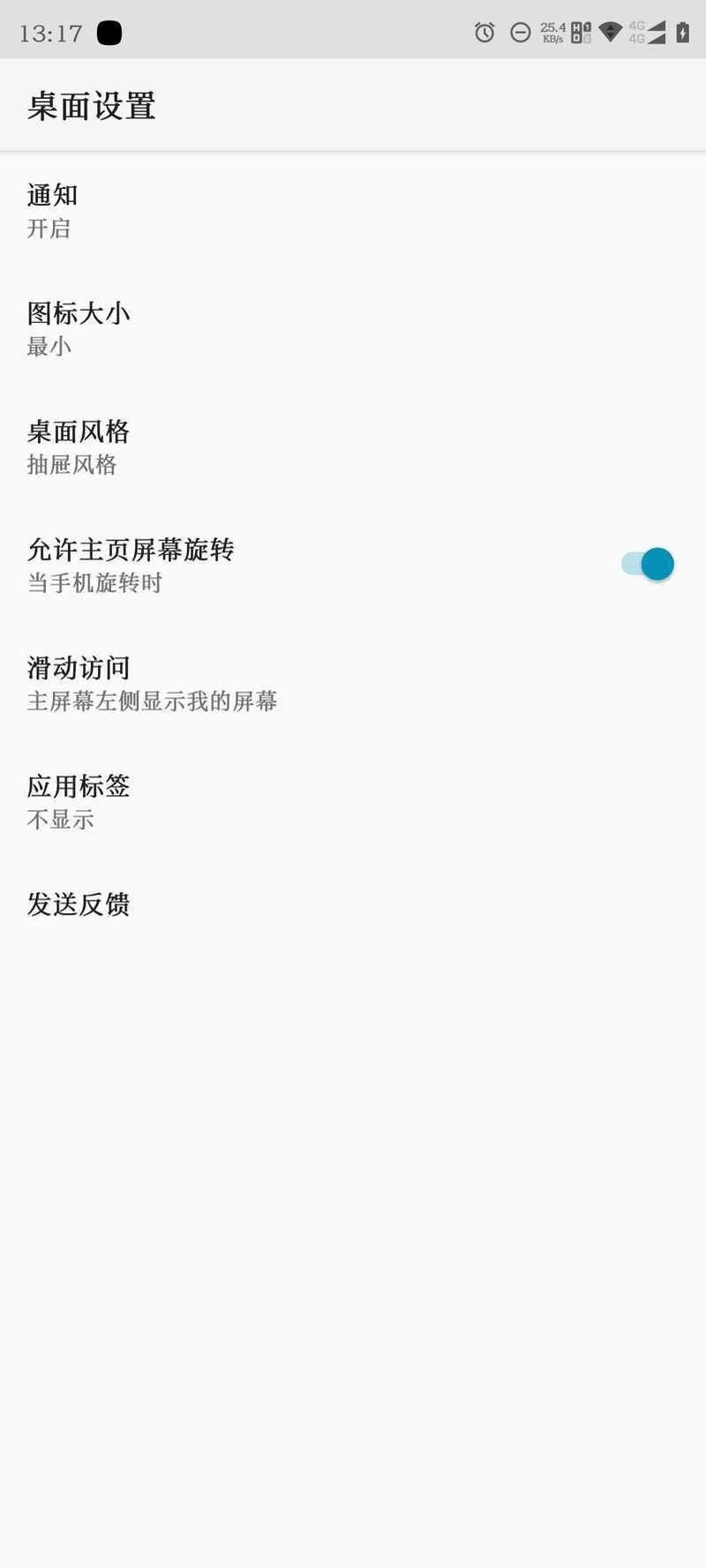Disable 允许主页屏幕旋转 switch
The image size is (706, 1568).
[x=648, y=565]
